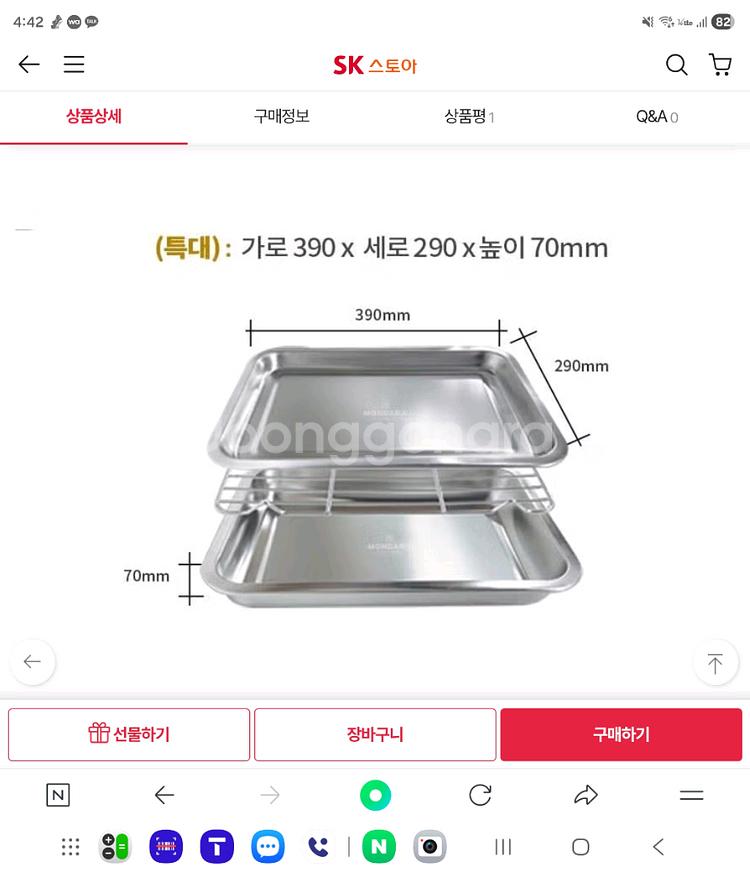Open the shopping cart
The image size is (750, 873).
pos(720,64)
